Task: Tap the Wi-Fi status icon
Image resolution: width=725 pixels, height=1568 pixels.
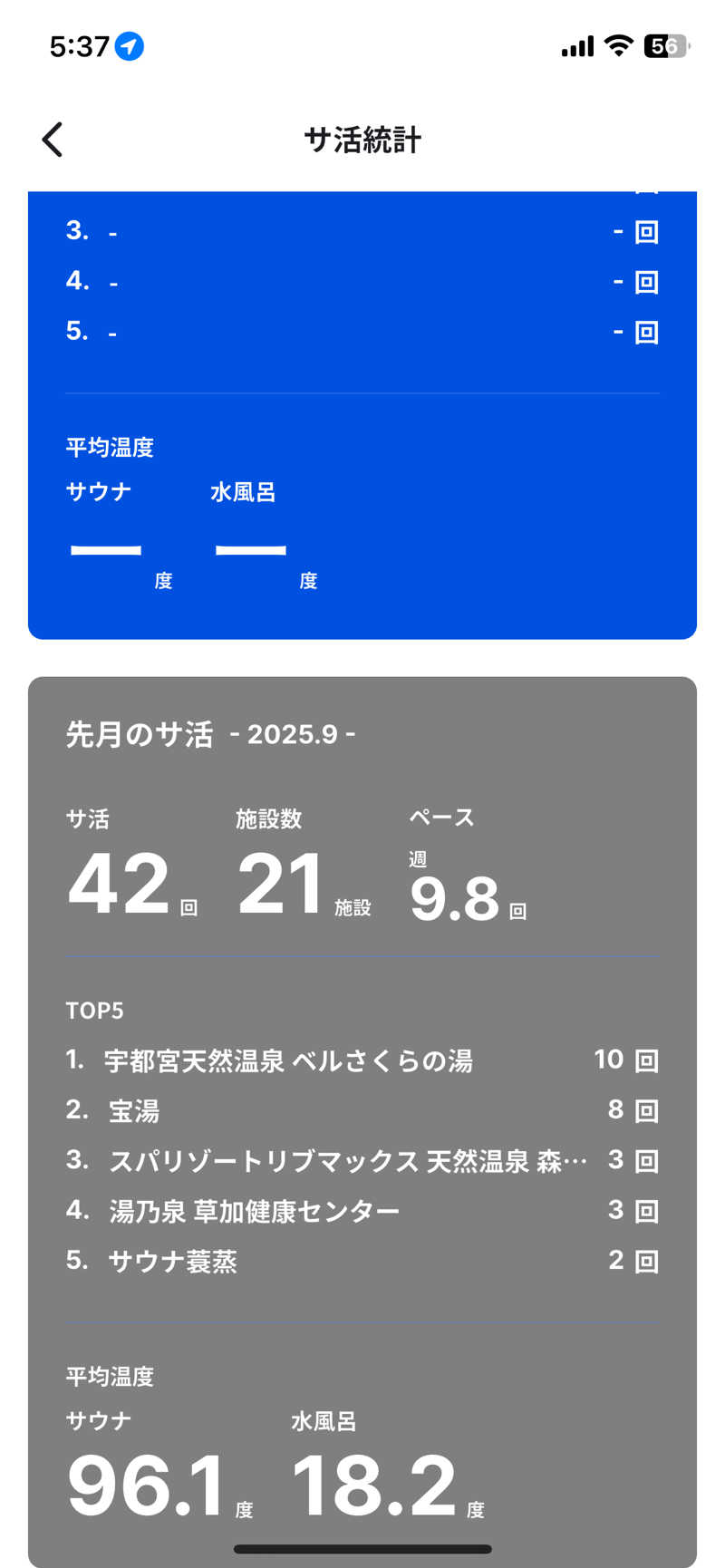Action: pyautogui.click(x=617, y=44)
